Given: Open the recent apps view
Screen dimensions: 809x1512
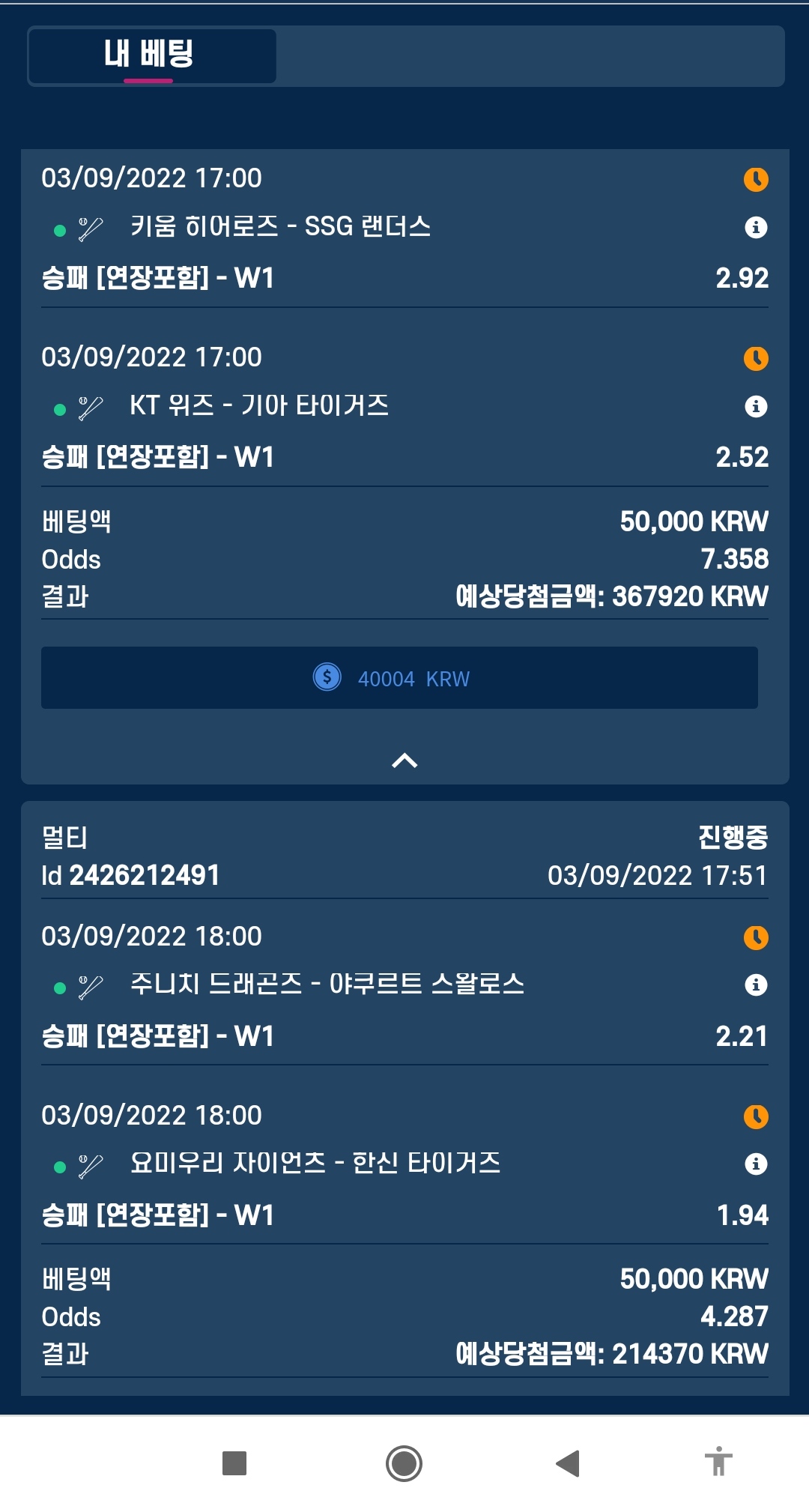Looking at the screenshot, I should click(x=234, y=1463).
